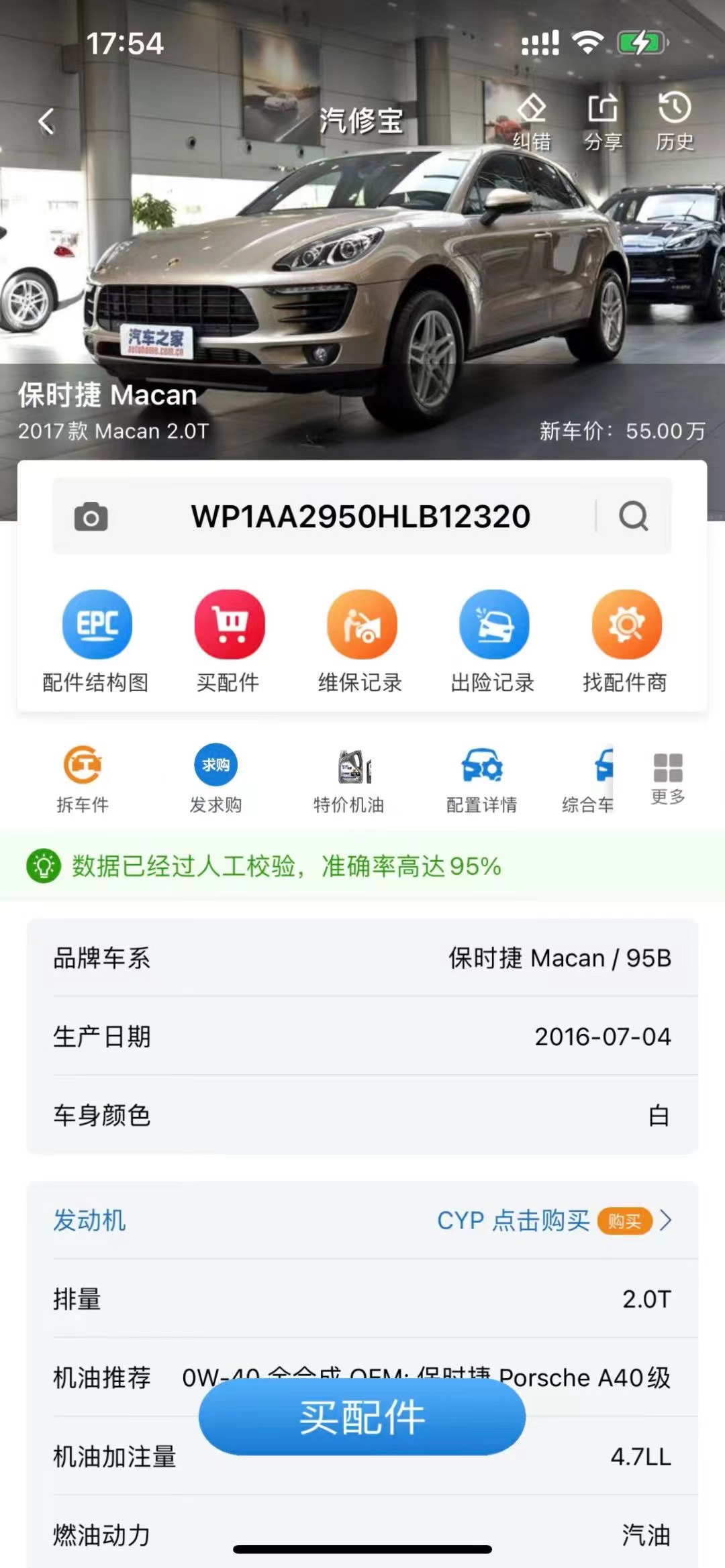Open 发求购 purchase request
Image resolution: width=725 pixels, height=1568 pixels.
tap(215, 778)
